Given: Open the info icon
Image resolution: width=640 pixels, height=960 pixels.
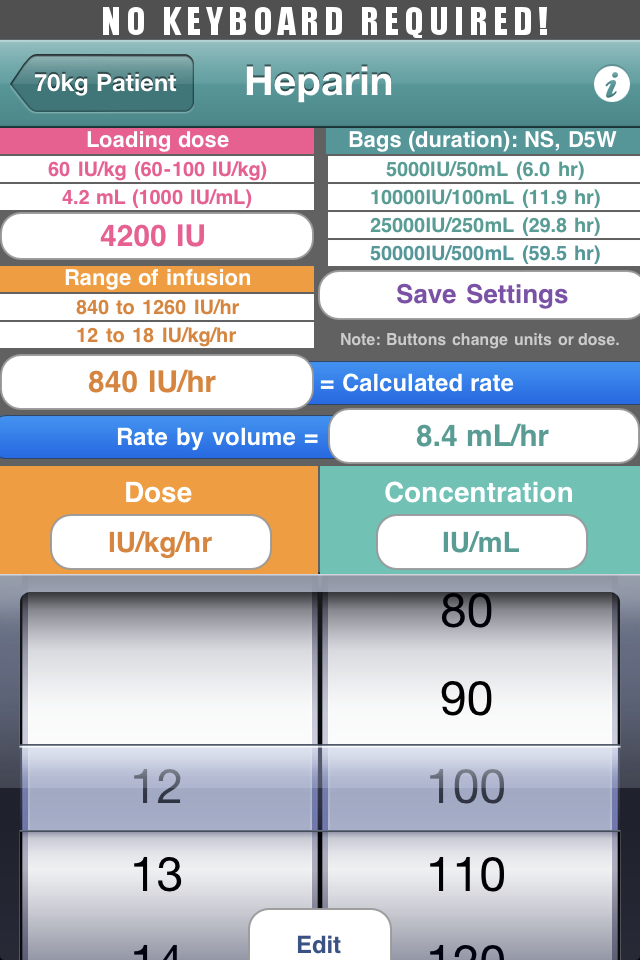Looking at the screenshot, I should (611, 85).
